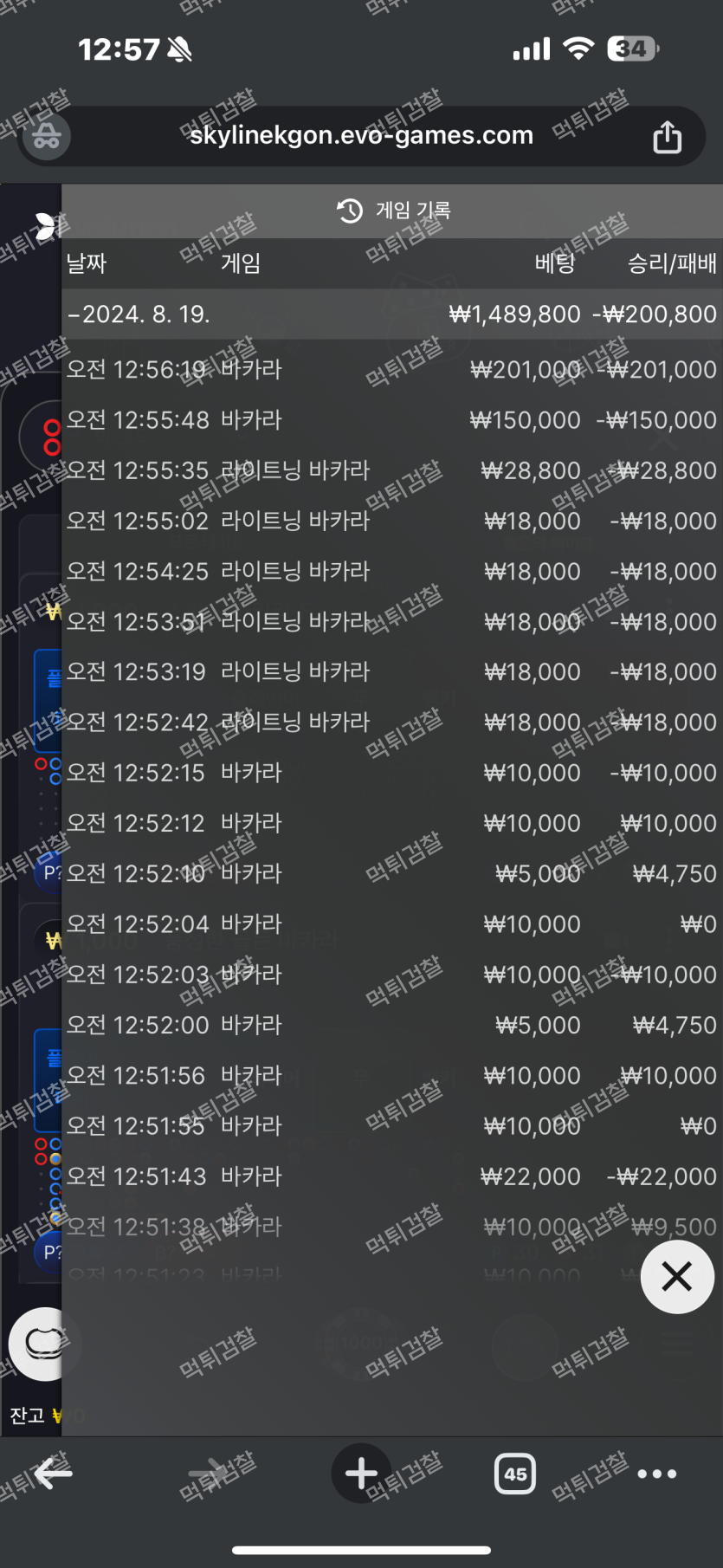The height and width of the screenshot is (1568, 723).
Task: Tap the private browsing icon
Action: tap(47, 136)
